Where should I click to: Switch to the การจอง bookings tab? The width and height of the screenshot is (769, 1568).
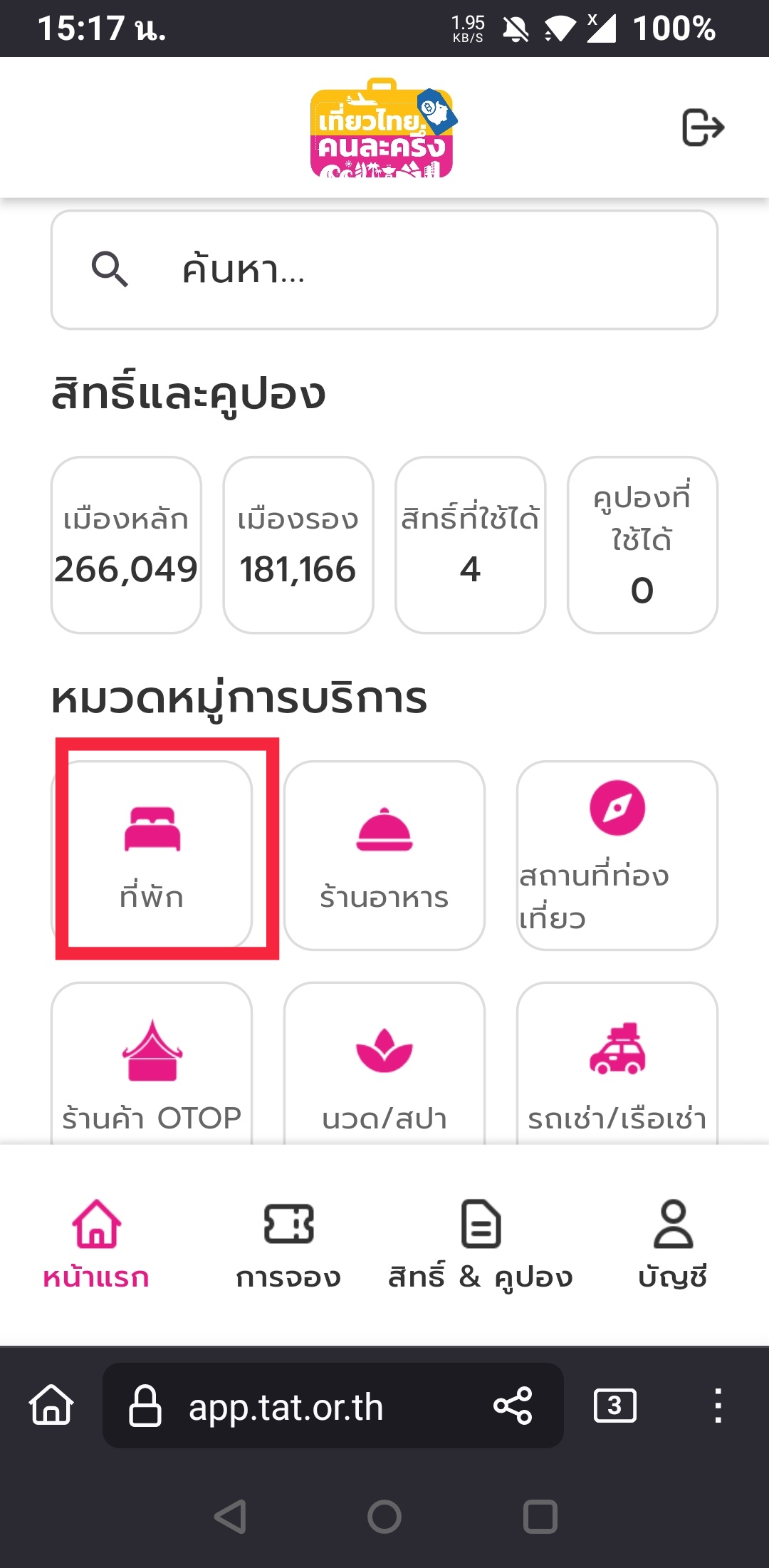tap(288, 1245)
